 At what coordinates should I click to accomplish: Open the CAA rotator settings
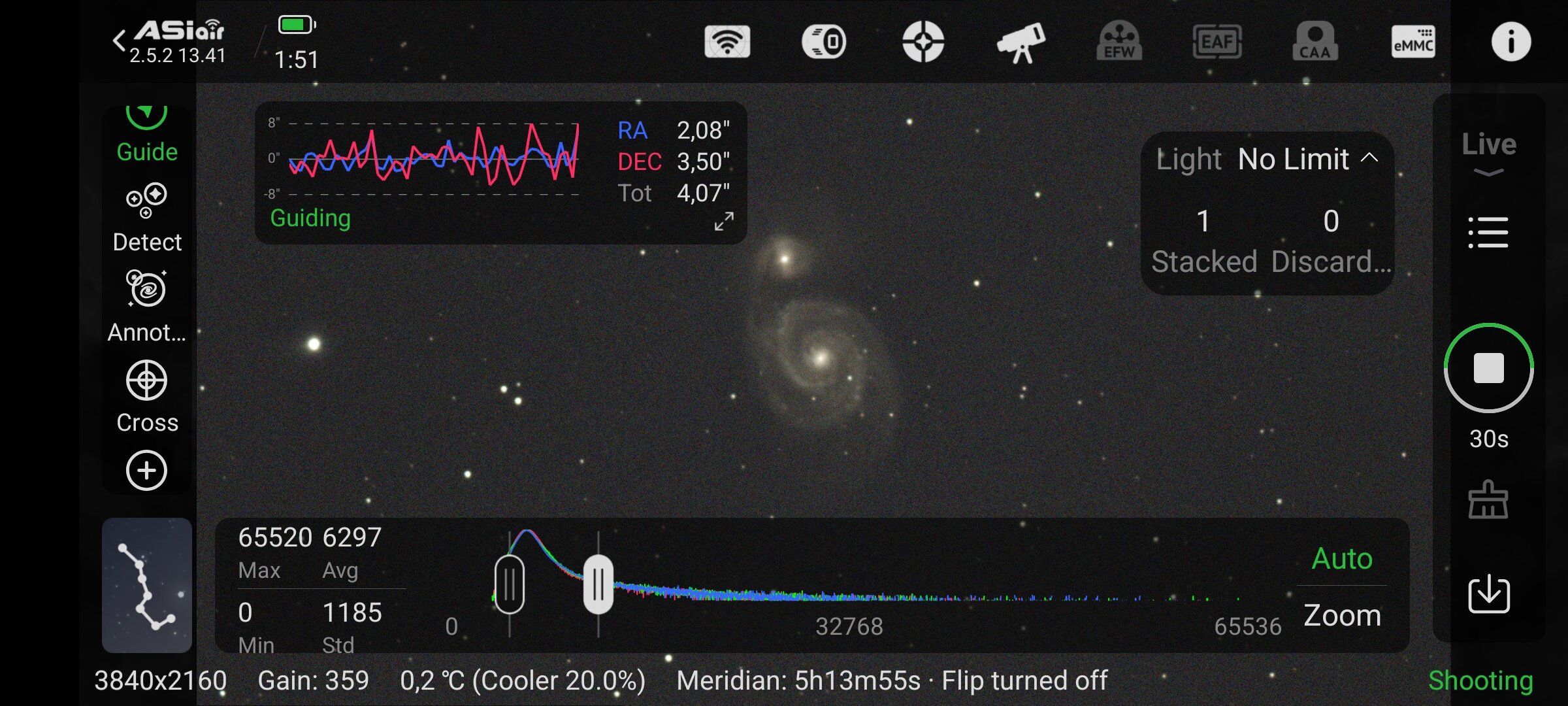pos(1315,42)
